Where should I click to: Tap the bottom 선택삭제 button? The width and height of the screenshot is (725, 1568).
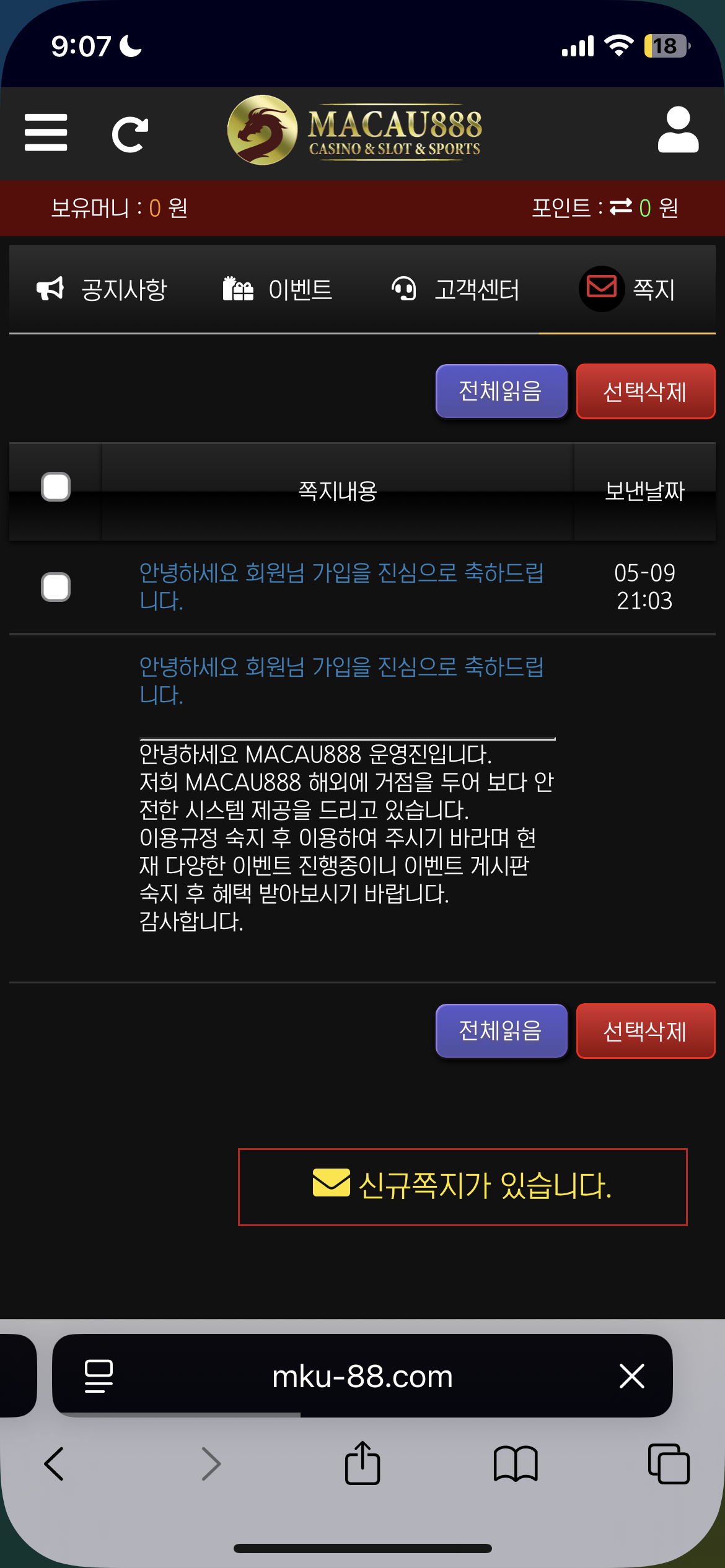point(645,1031)
